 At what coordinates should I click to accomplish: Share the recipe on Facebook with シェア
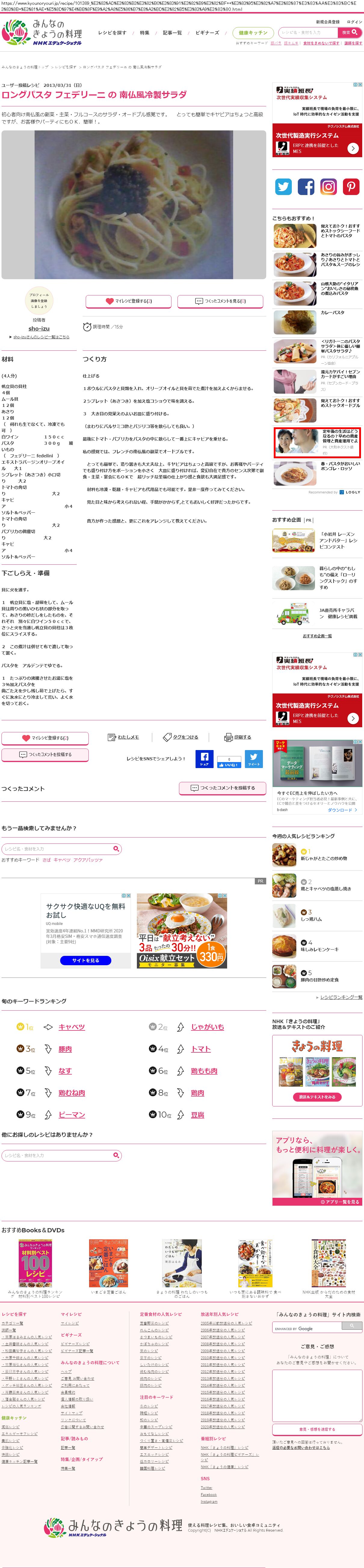click(x=204, y=758)
